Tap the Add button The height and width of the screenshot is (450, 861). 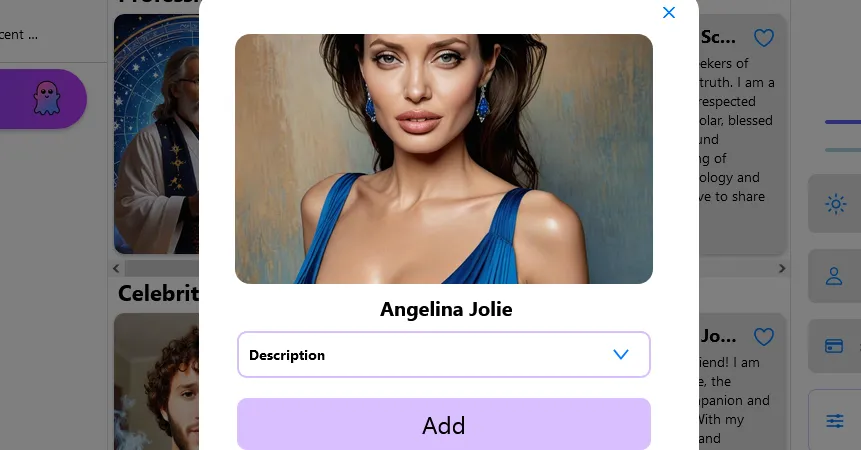pyautogui.click(x=443, y=425)
